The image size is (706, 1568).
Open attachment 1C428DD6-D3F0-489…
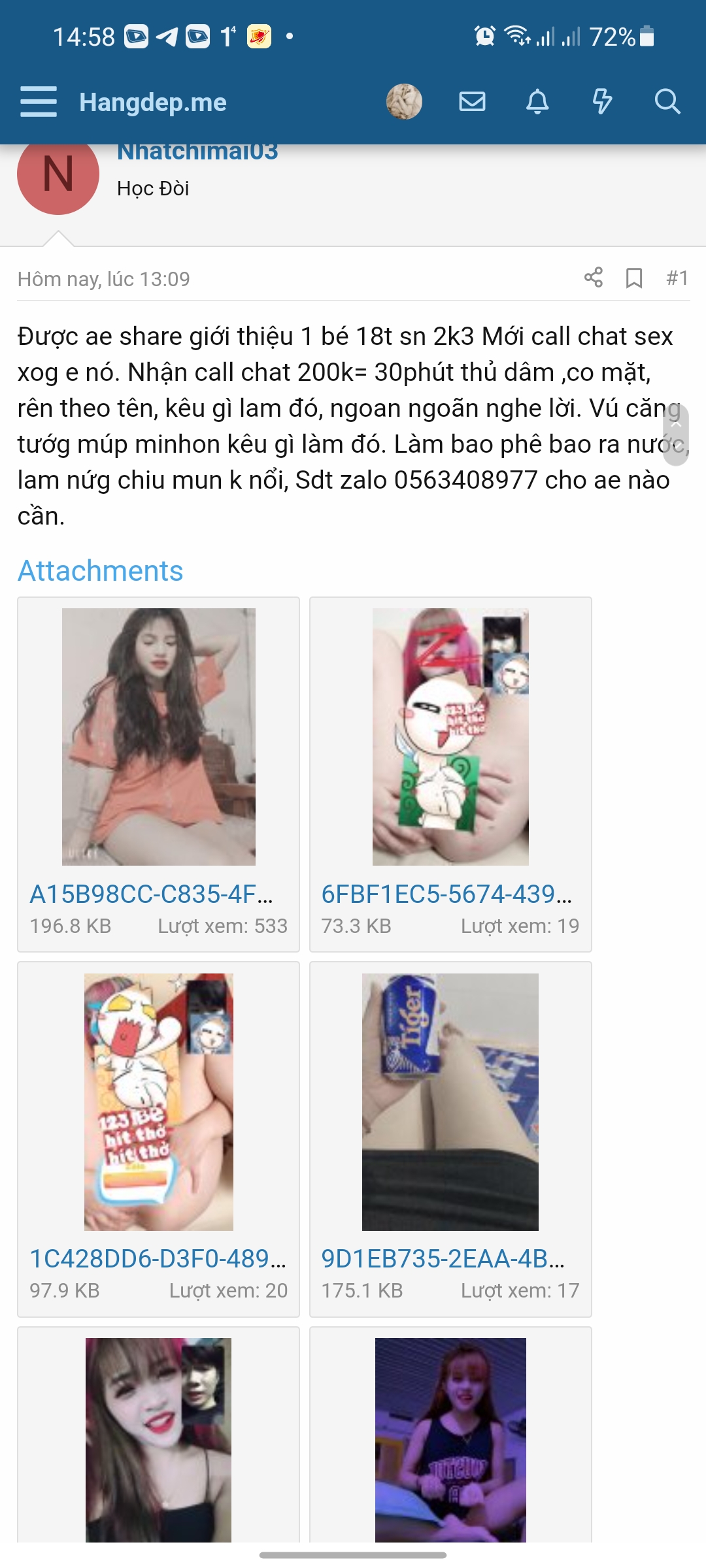point(158,1258)
